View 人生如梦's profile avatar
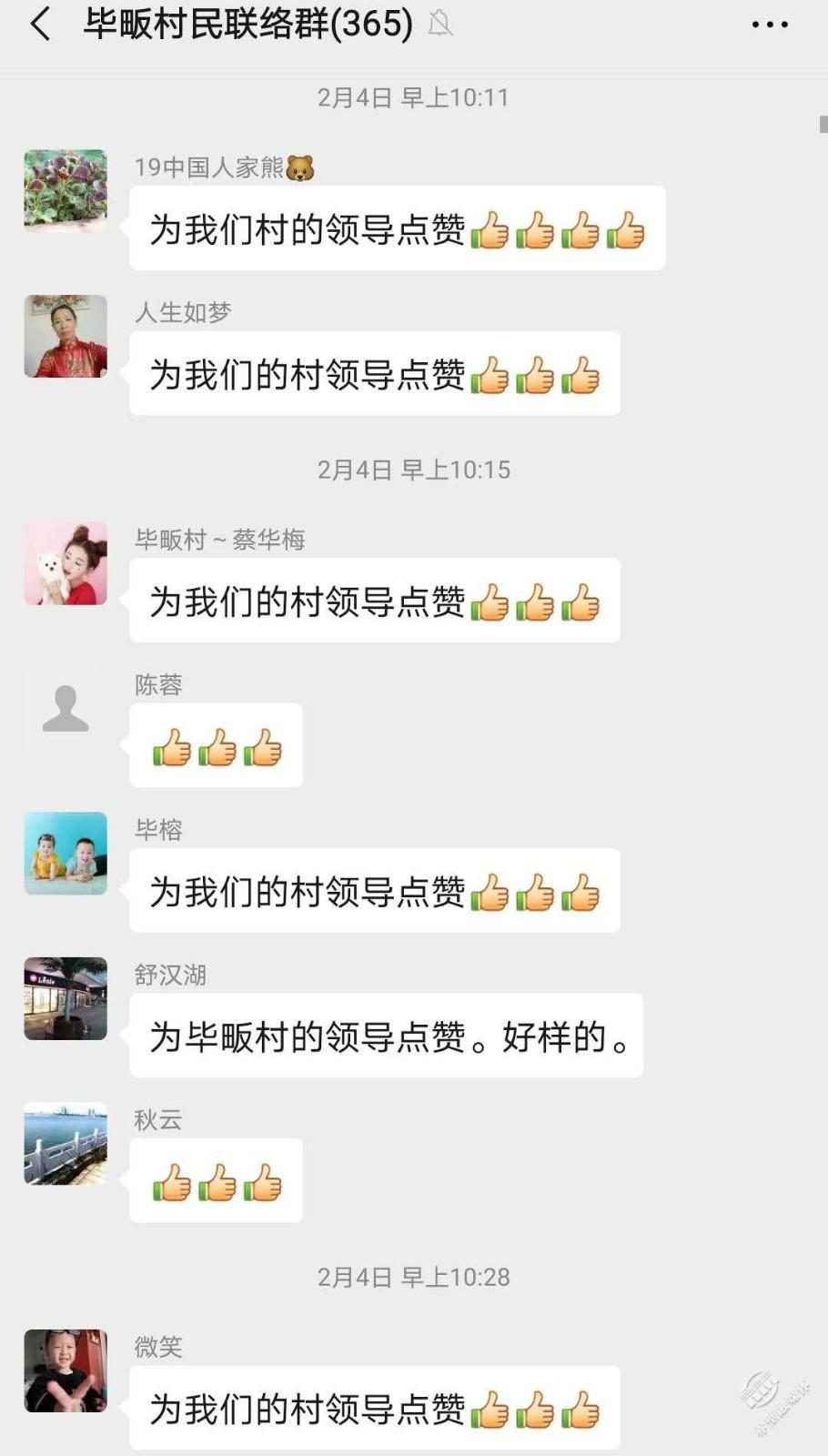 coord(66,336)
